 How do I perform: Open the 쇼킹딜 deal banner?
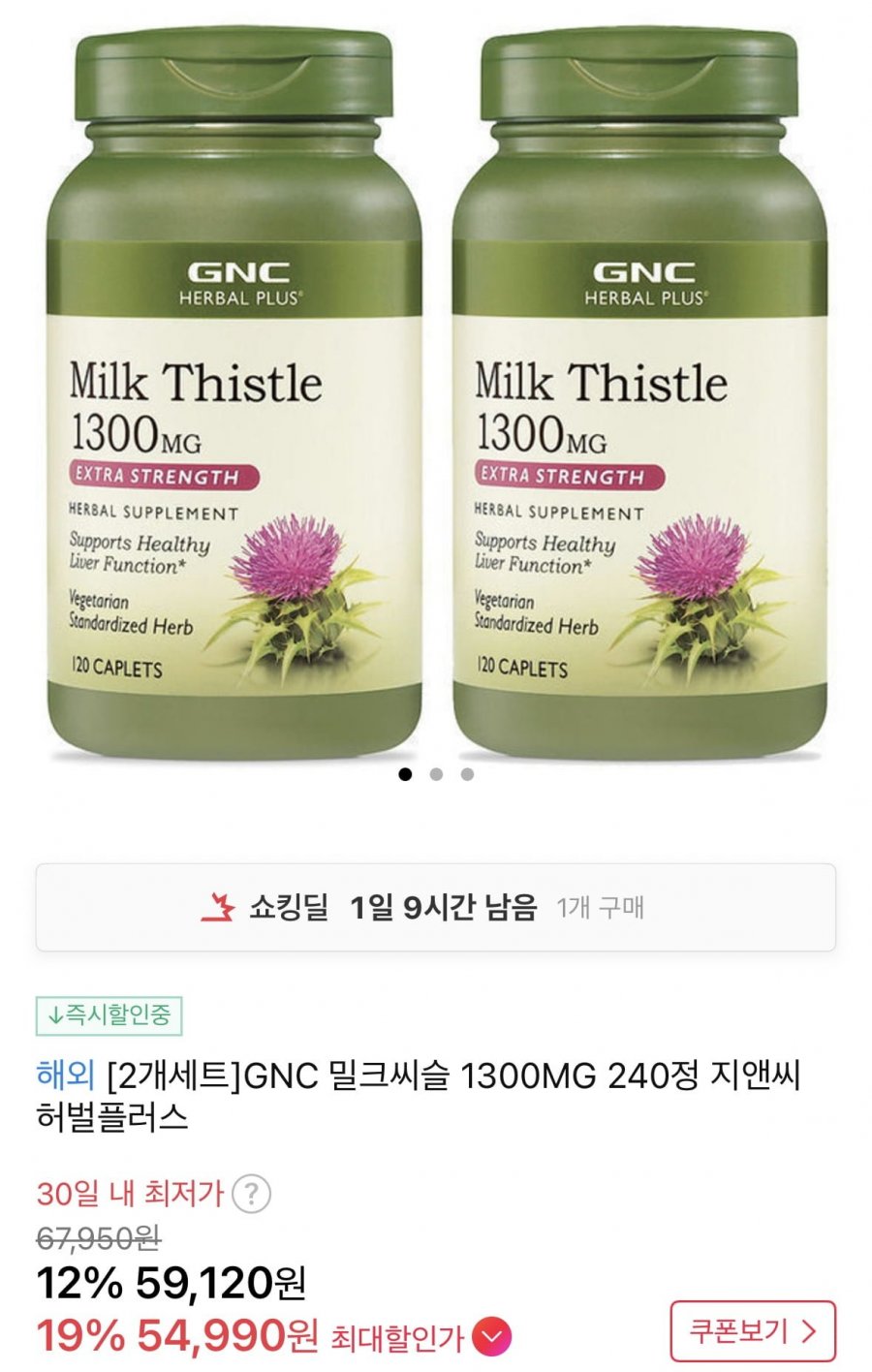point(435,908)
